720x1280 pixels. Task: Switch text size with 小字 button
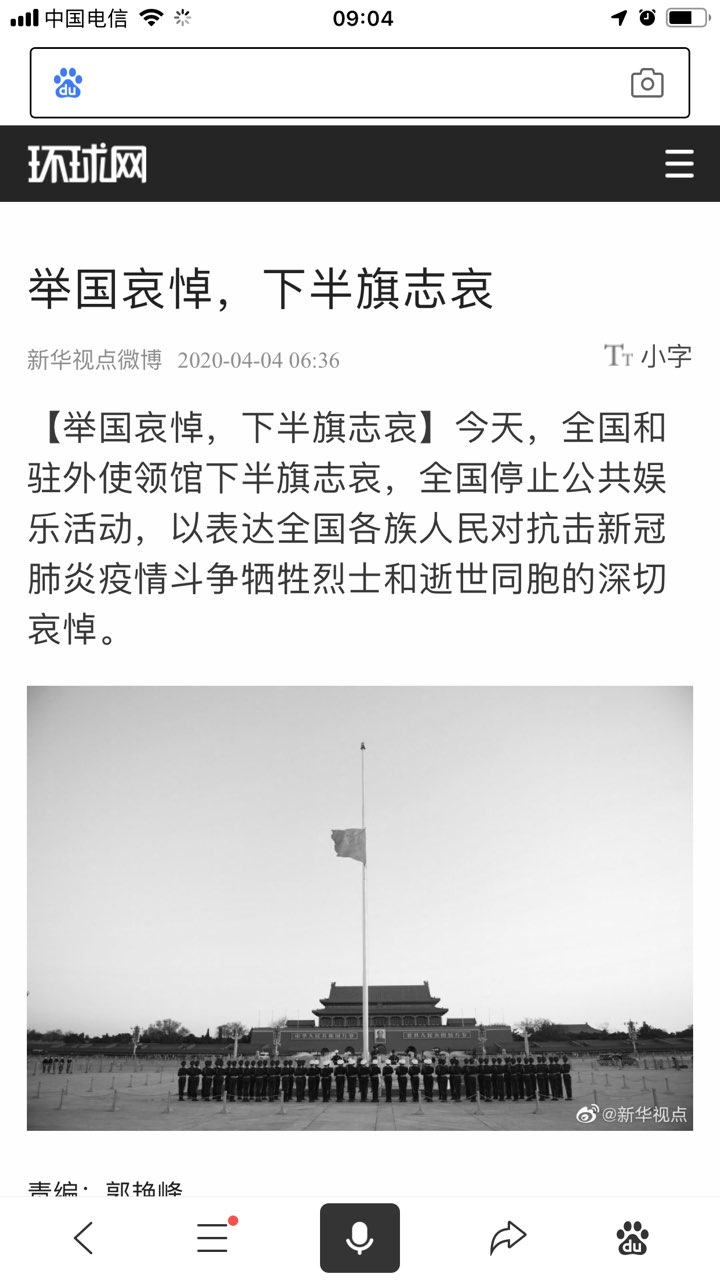click(x=648, y=355)
